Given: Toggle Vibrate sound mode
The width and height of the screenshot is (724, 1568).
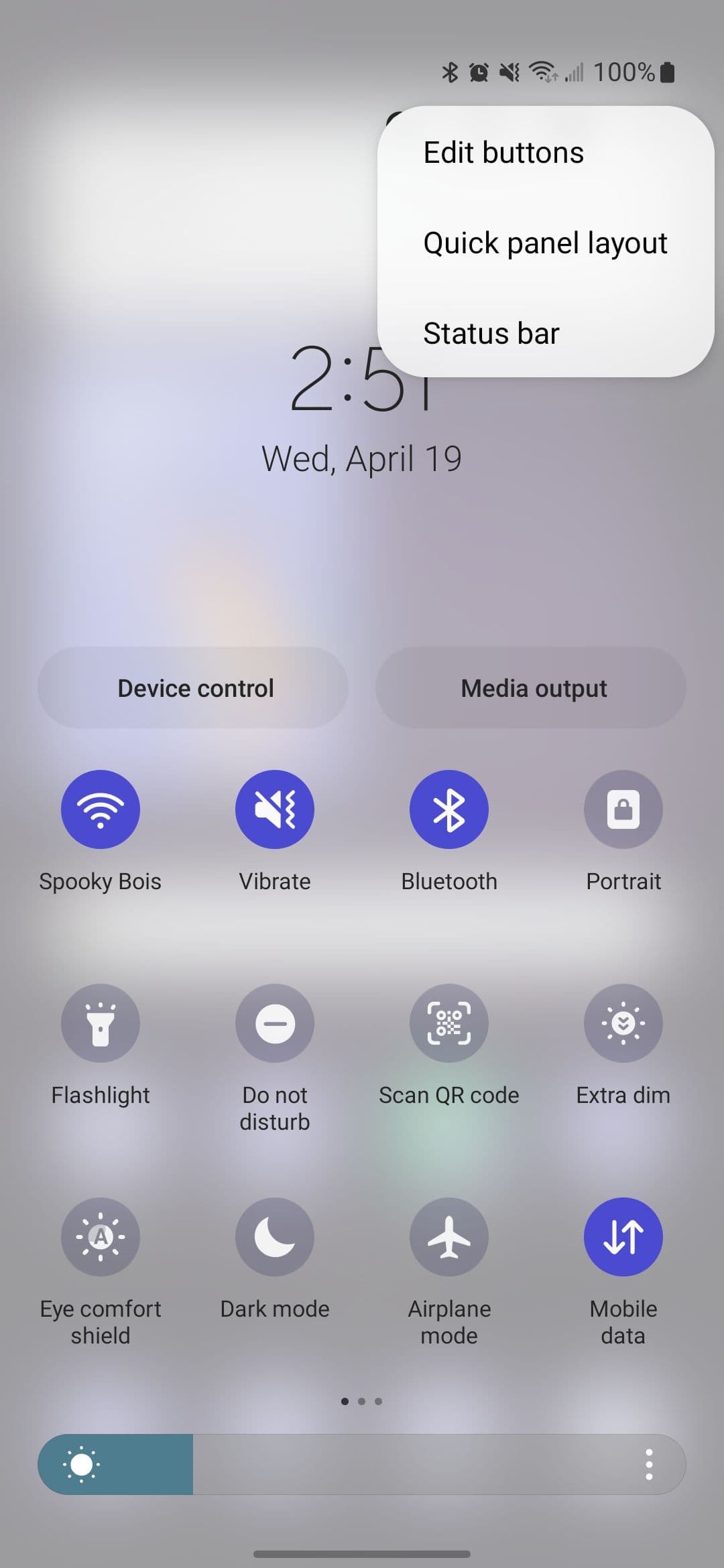Looking at the screenshot, I should click(274, 809).
